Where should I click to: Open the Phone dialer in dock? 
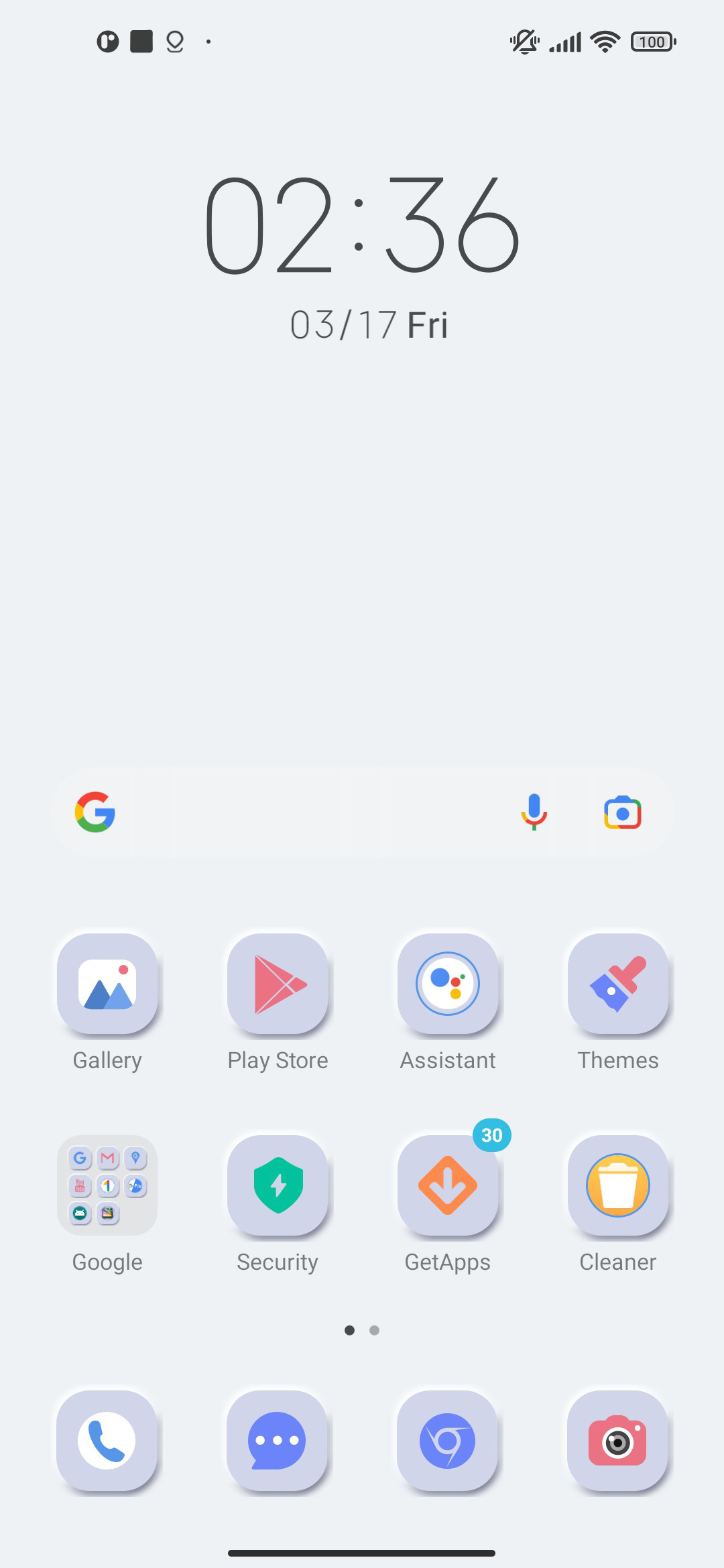click(107, 1441)
